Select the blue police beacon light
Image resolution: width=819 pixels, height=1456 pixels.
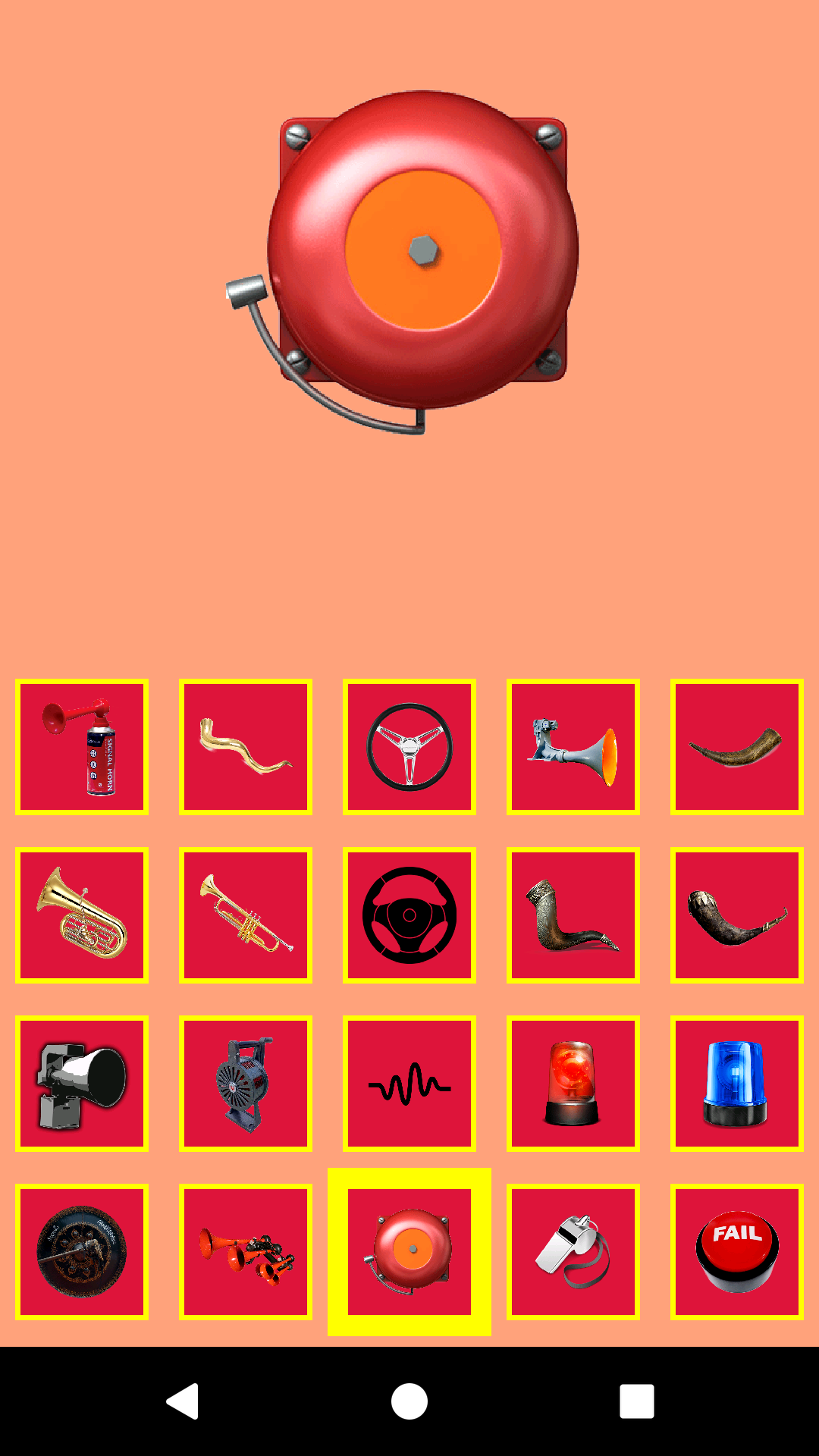tap(737, 1084)
